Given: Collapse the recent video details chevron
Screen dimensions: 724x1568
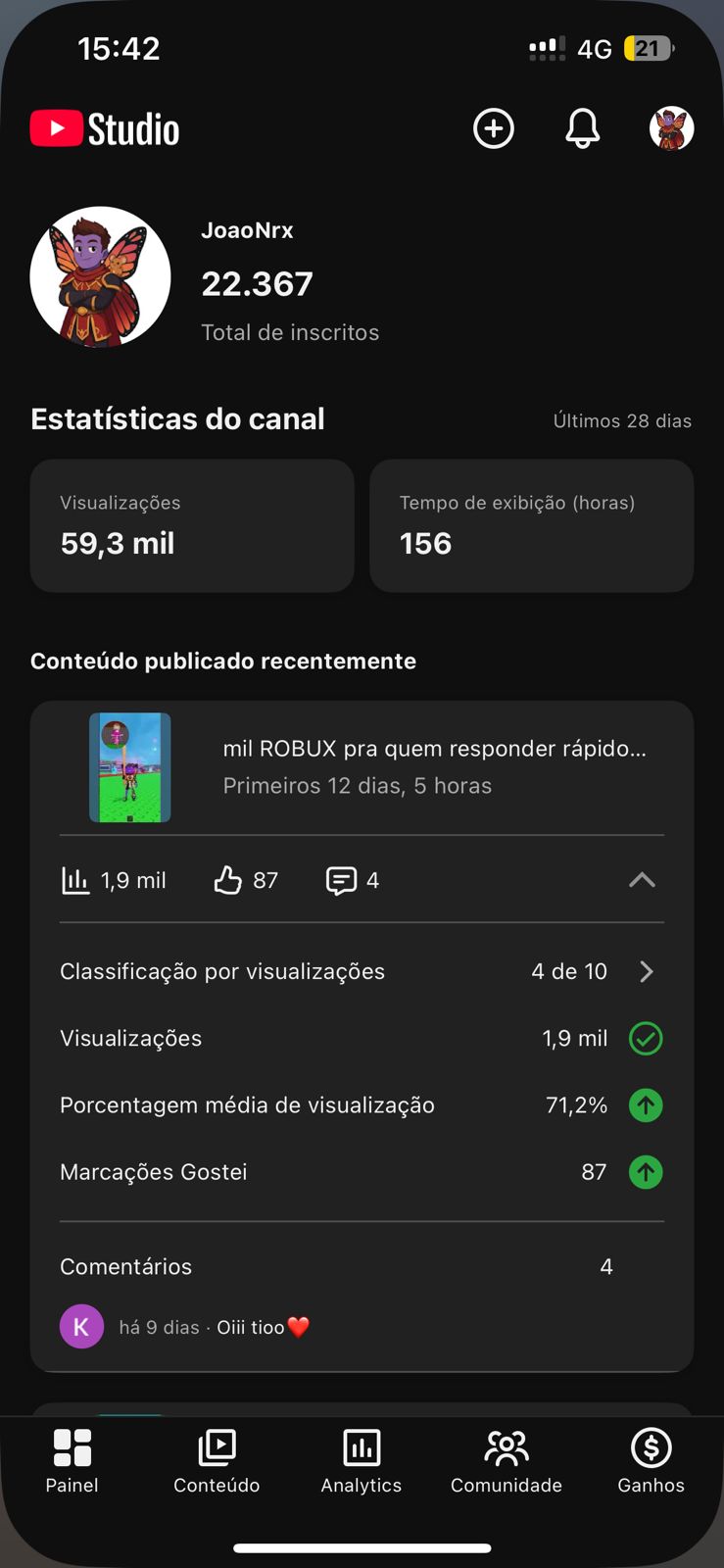Looking at the screenshot, I should click(642, 880).
